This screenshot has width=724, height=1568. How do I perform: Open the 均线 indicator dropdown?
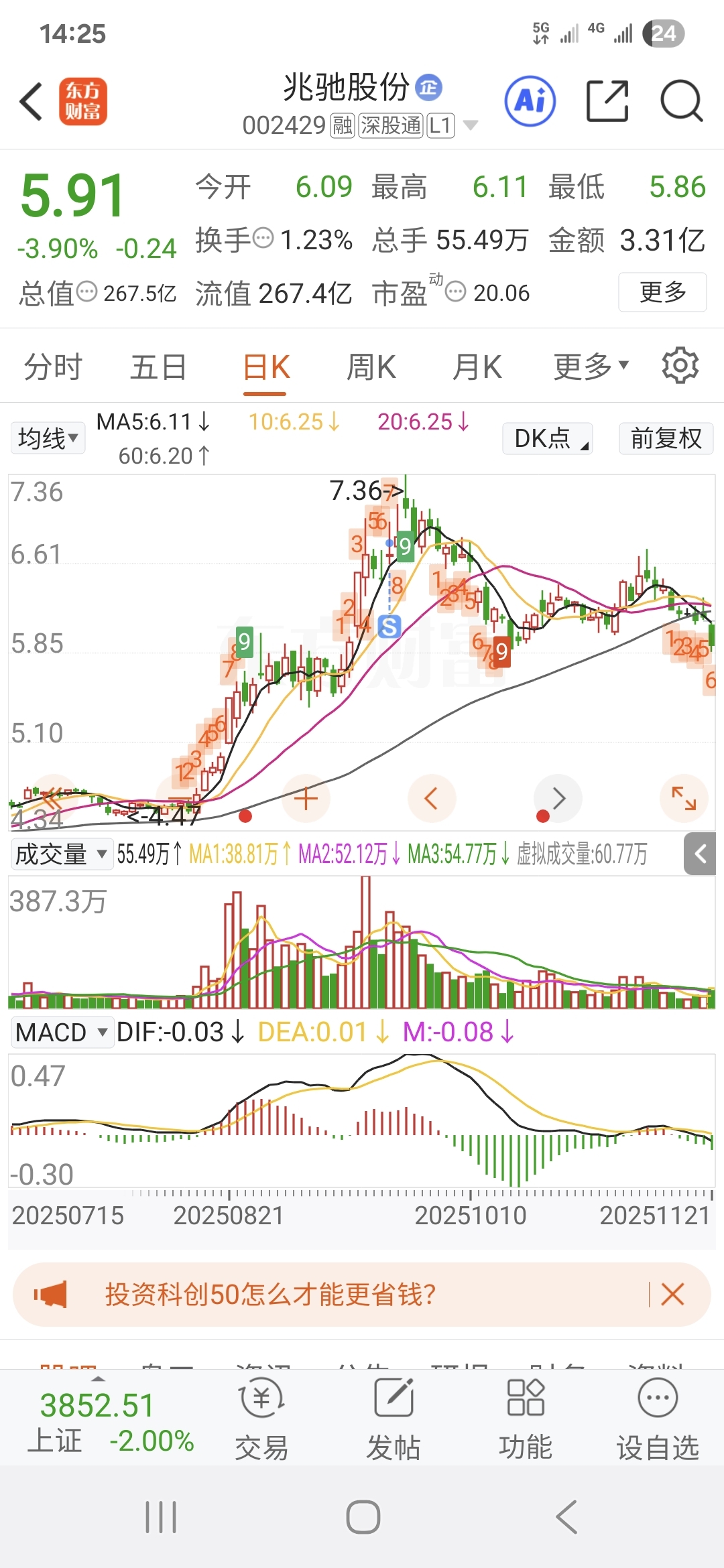48,438
